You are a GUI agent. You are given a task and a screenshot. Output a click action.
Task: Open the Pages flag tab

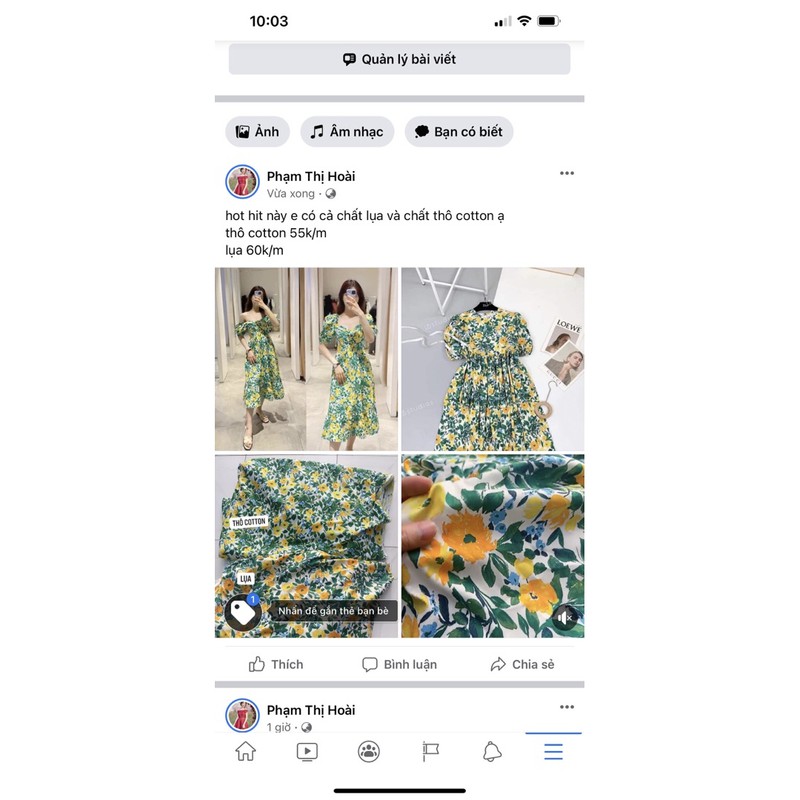pyautogui.click(x=431, y=751)
